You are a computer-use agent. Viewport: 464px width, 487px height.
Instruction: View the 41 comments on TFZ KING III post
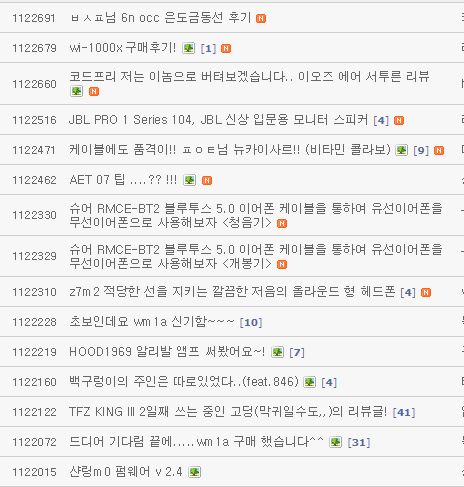[x=404, y=413]
